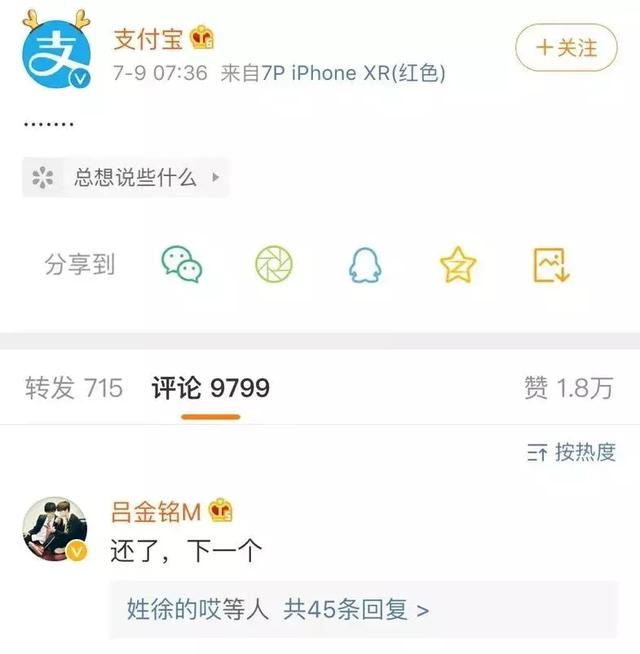
Task: Switch to the 转发 715 tab
Action: 74,388
